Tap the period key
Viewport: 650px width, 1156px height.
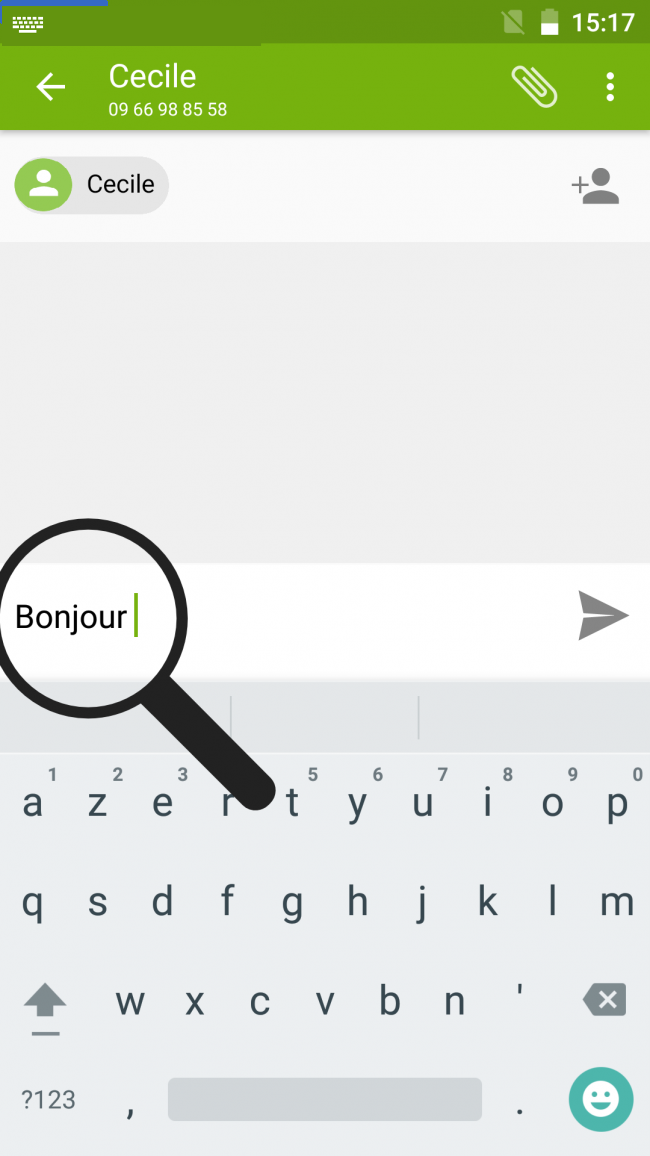519,1104
